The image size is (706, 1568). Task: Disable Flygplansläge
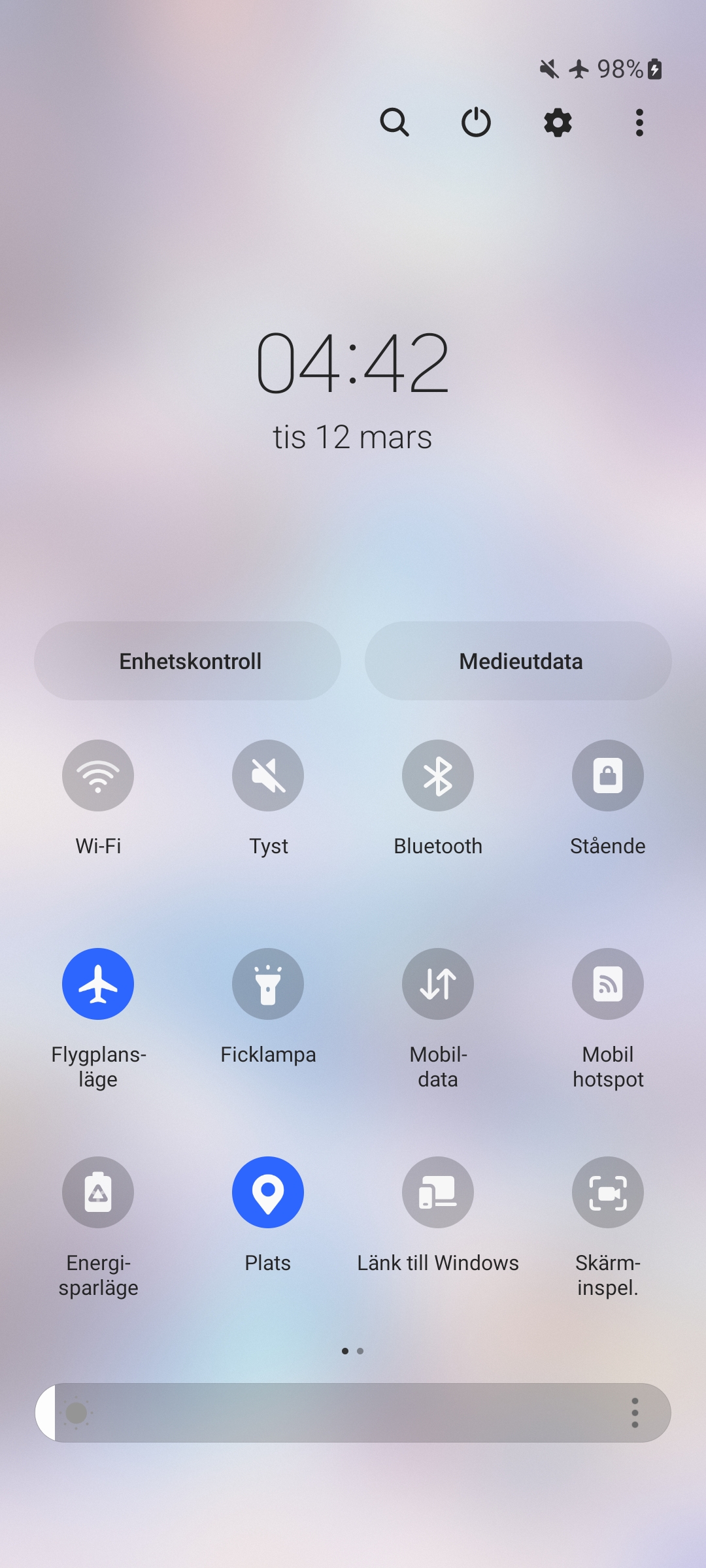(x=98, y=984)
